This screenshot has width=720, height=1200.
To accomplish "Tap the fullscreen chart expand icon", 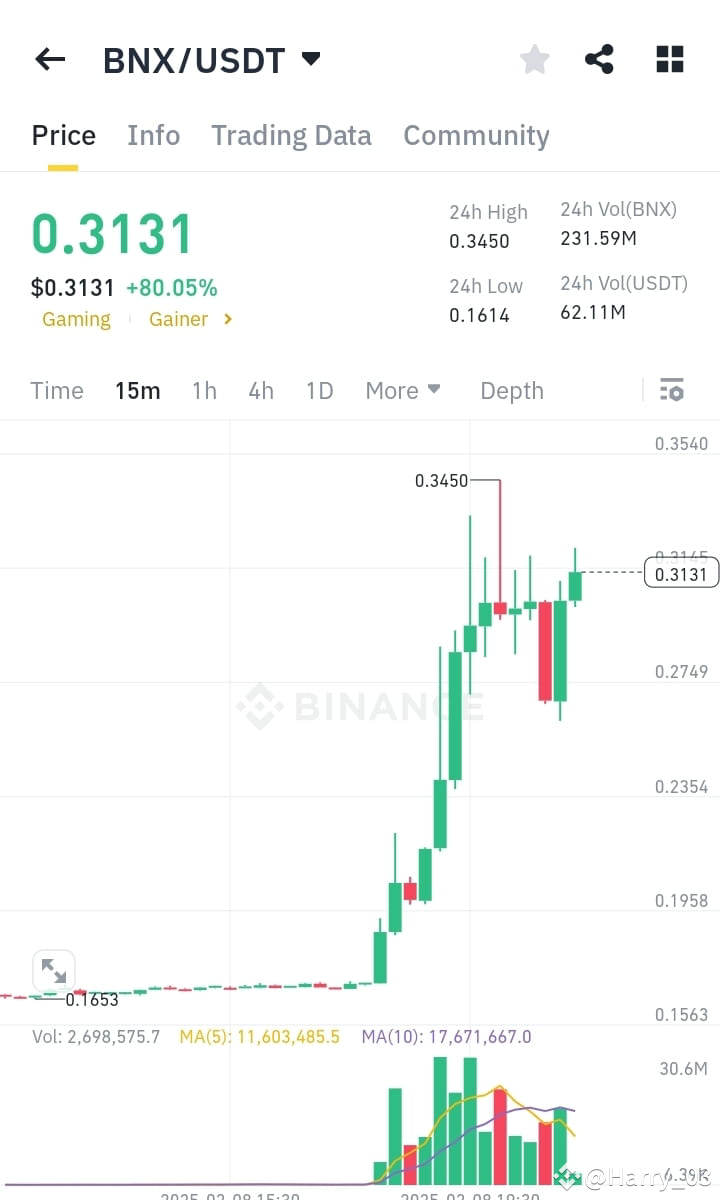I will [x=53, y=970].
